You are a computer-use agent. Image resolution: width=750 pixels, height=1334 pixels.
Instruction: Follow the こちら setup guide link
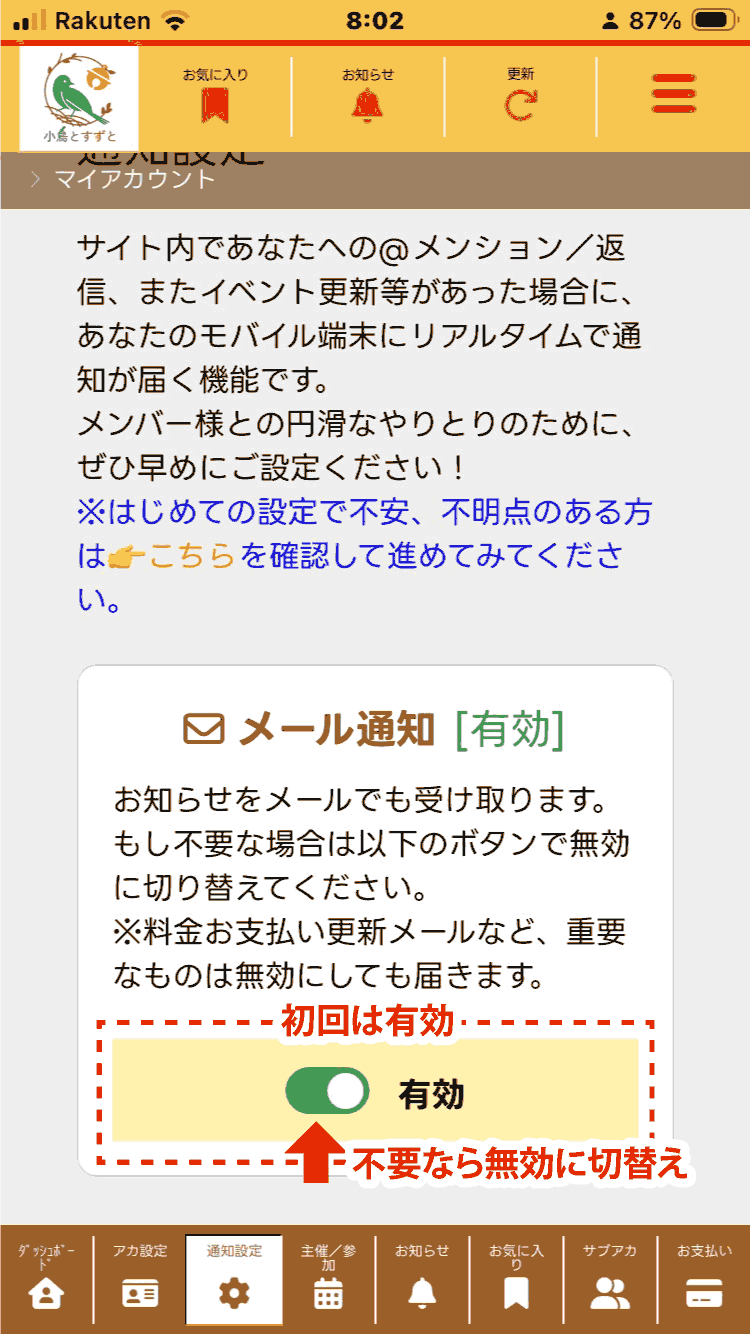[x=191, y=556]
